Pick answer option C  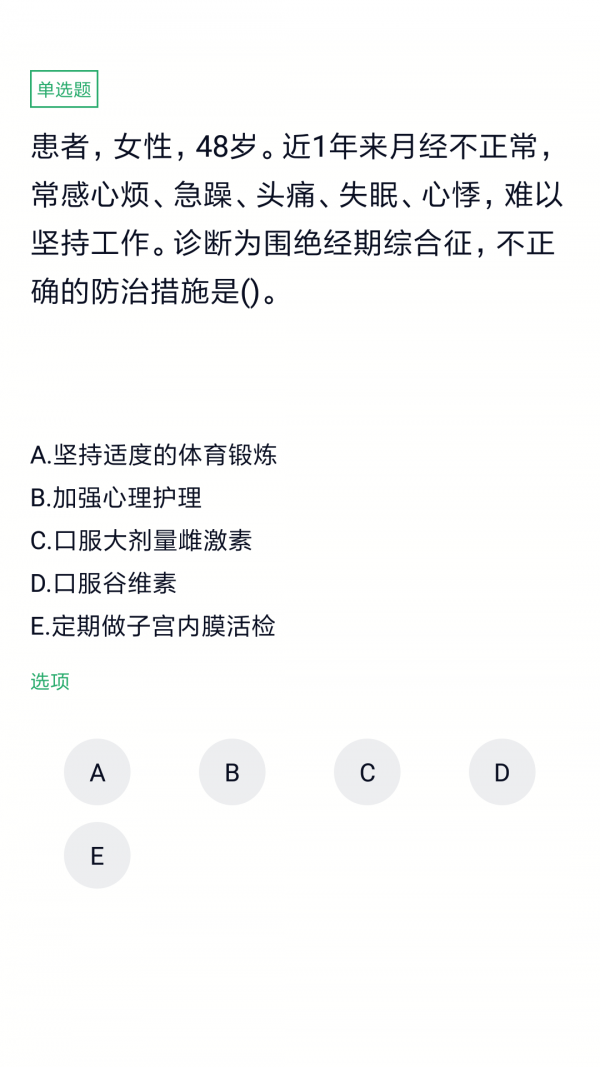(x=367, y=772)
